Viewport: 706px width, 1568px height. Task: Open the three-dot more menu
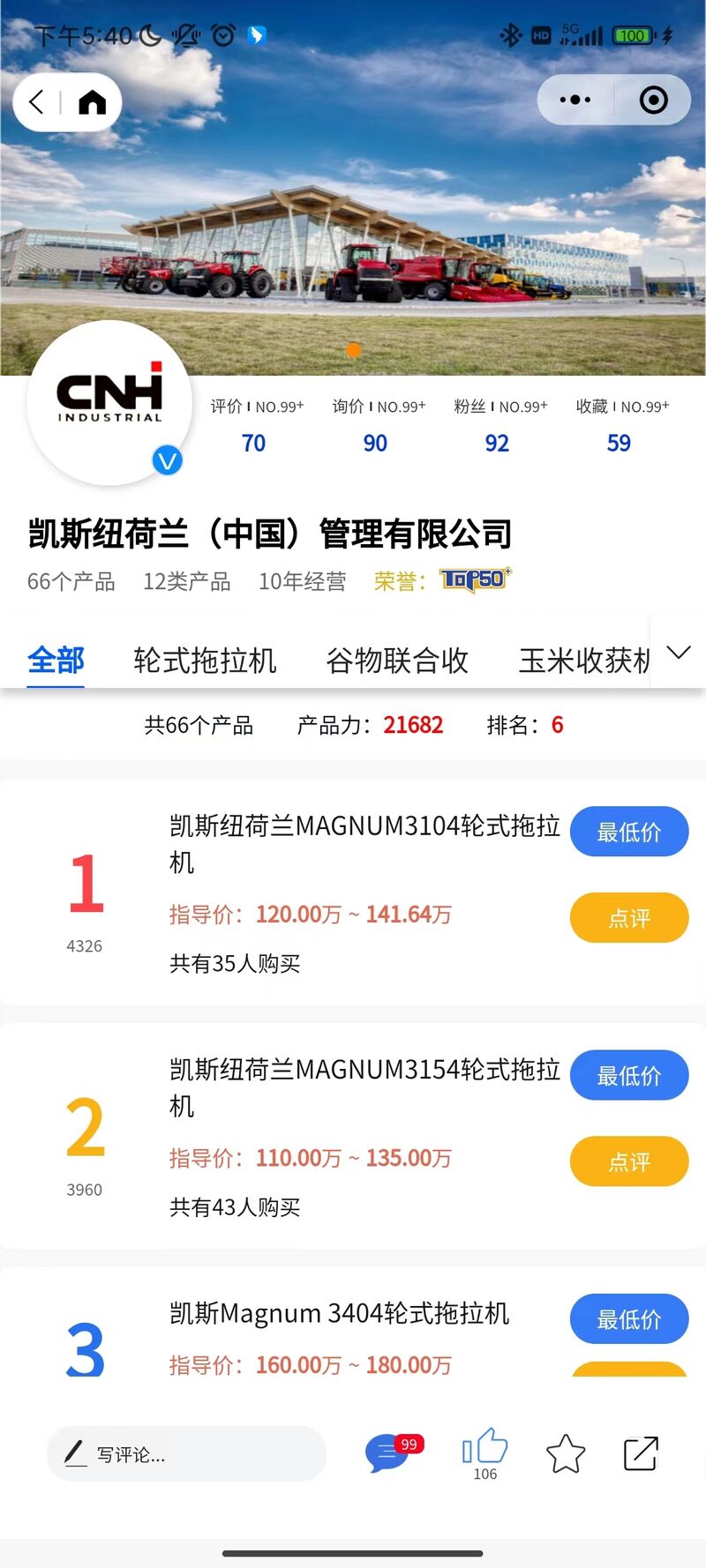click(x=575, y=101)
